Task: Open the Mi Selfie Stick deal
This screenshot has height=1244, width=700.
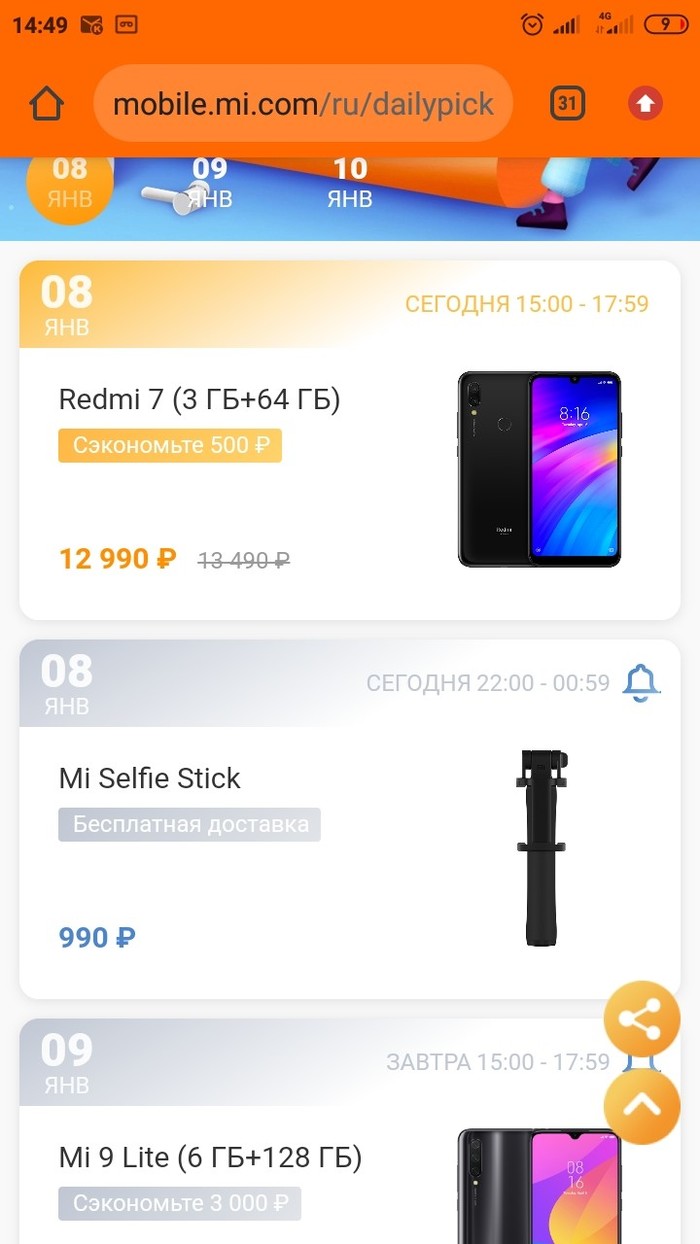Action: coord(150,779)
